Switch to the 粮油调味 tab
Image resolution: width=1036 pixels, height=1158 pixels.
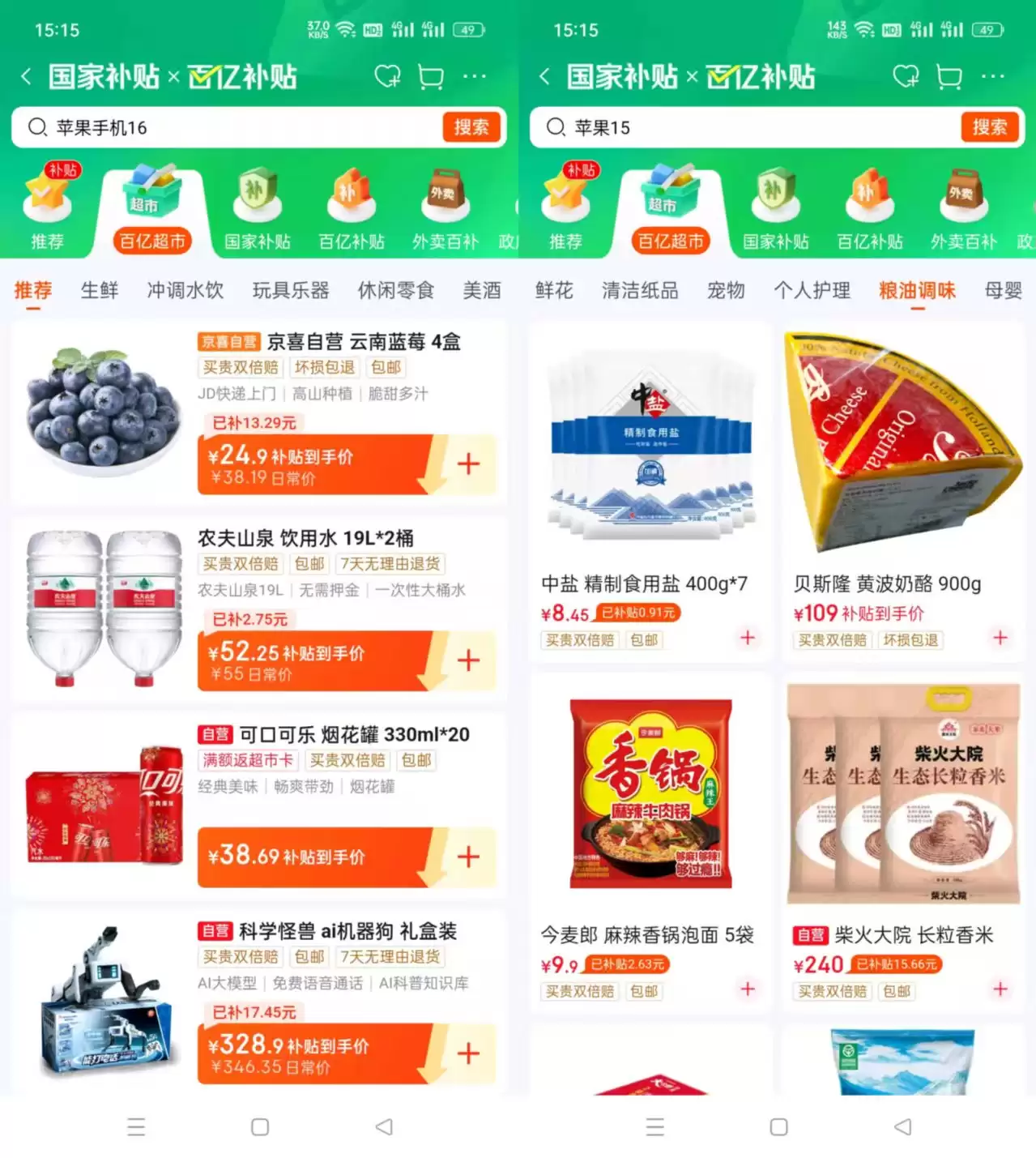pyautogui.click(x=916, y=291)
